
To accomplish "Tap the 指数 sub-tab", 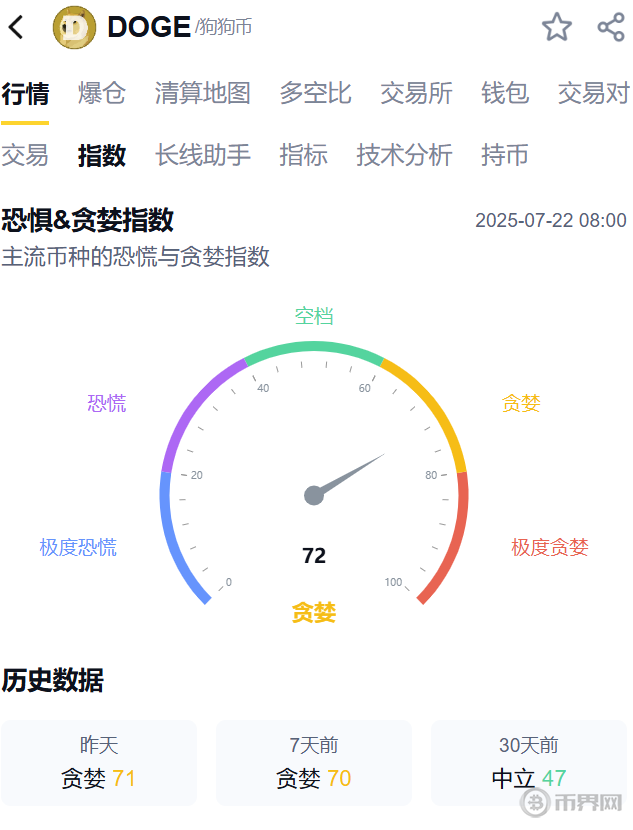I will pos(102,155).
